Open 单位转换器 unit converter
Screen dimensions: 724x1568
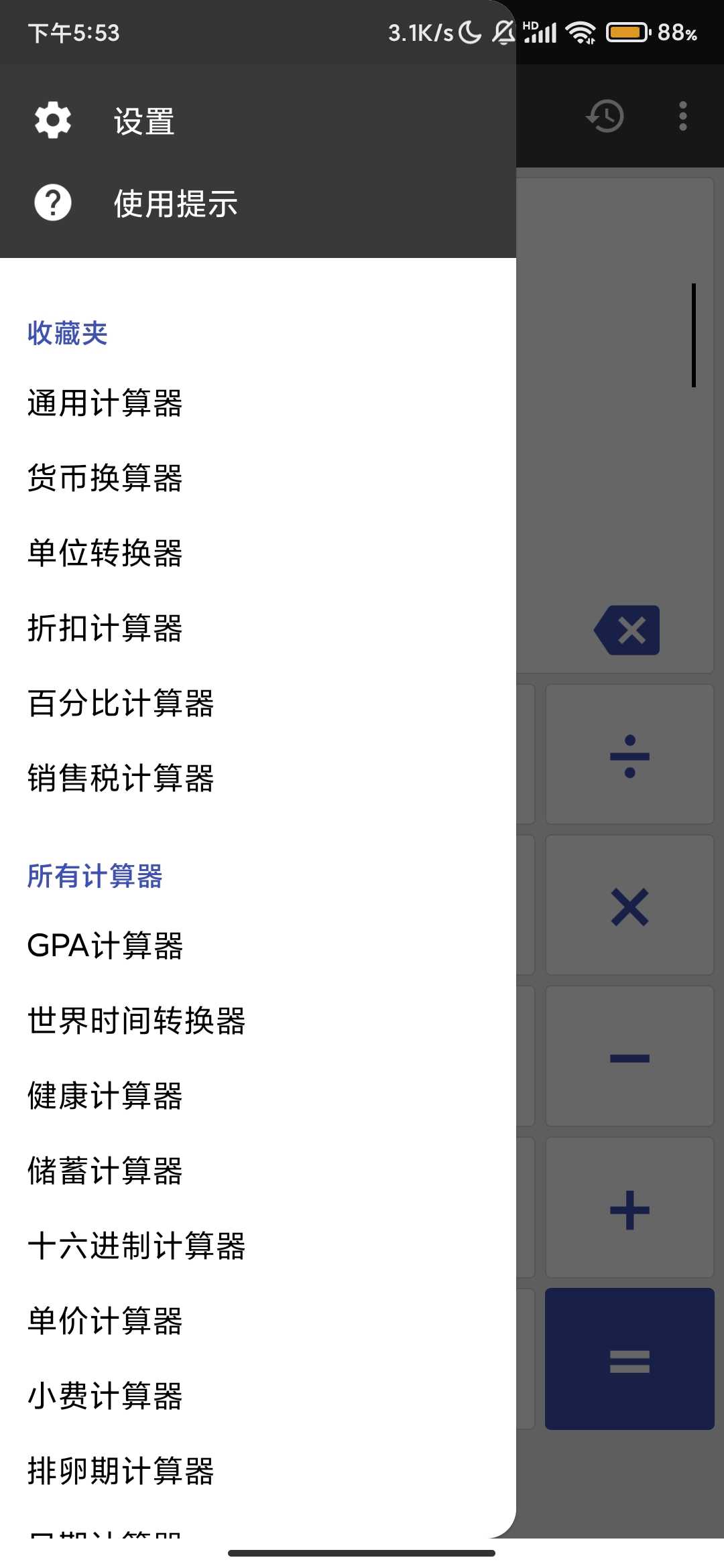pyautogui.click(x=258, y=553)
